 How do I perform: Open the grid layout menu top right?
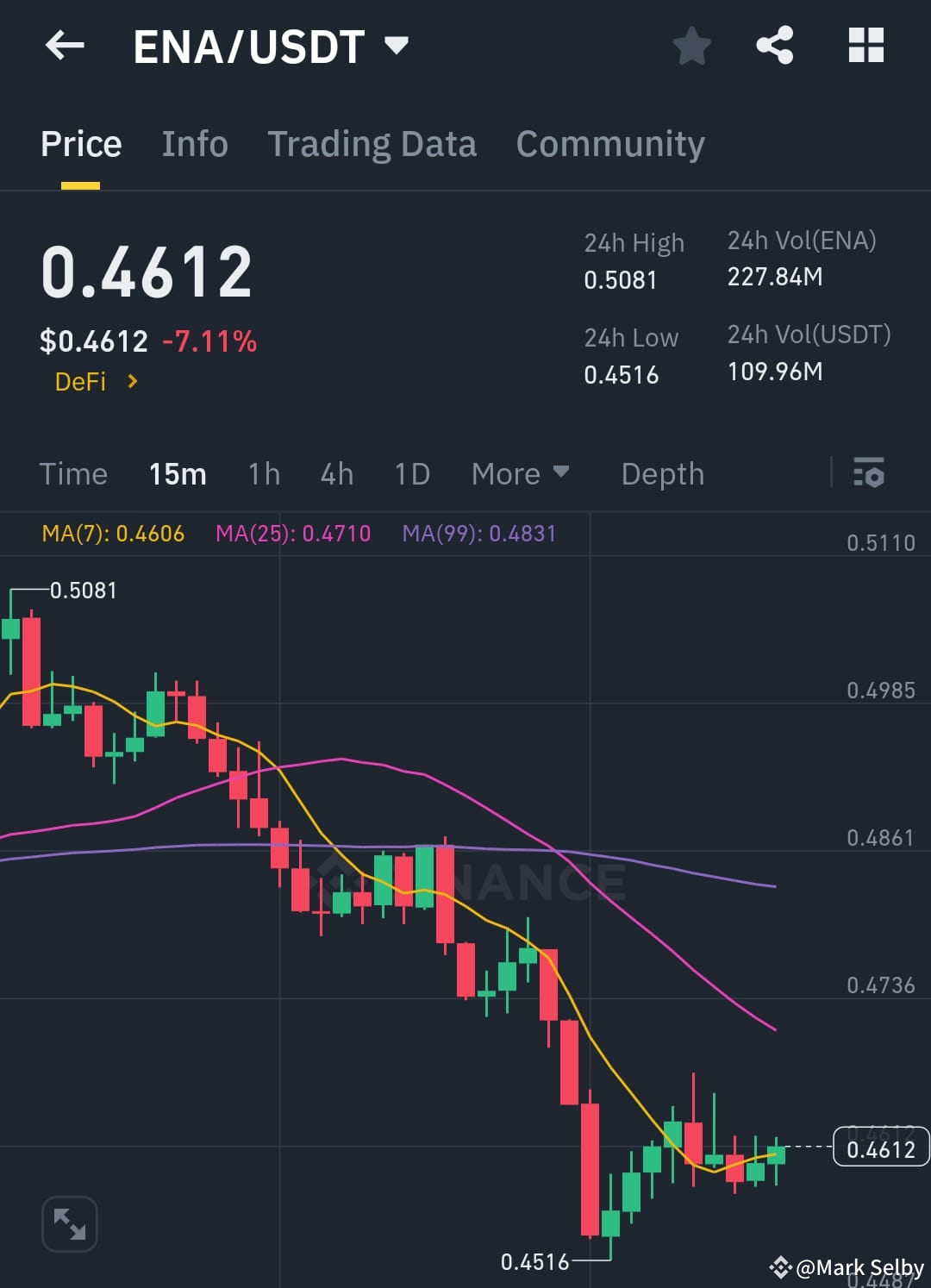tap(866, 46)
